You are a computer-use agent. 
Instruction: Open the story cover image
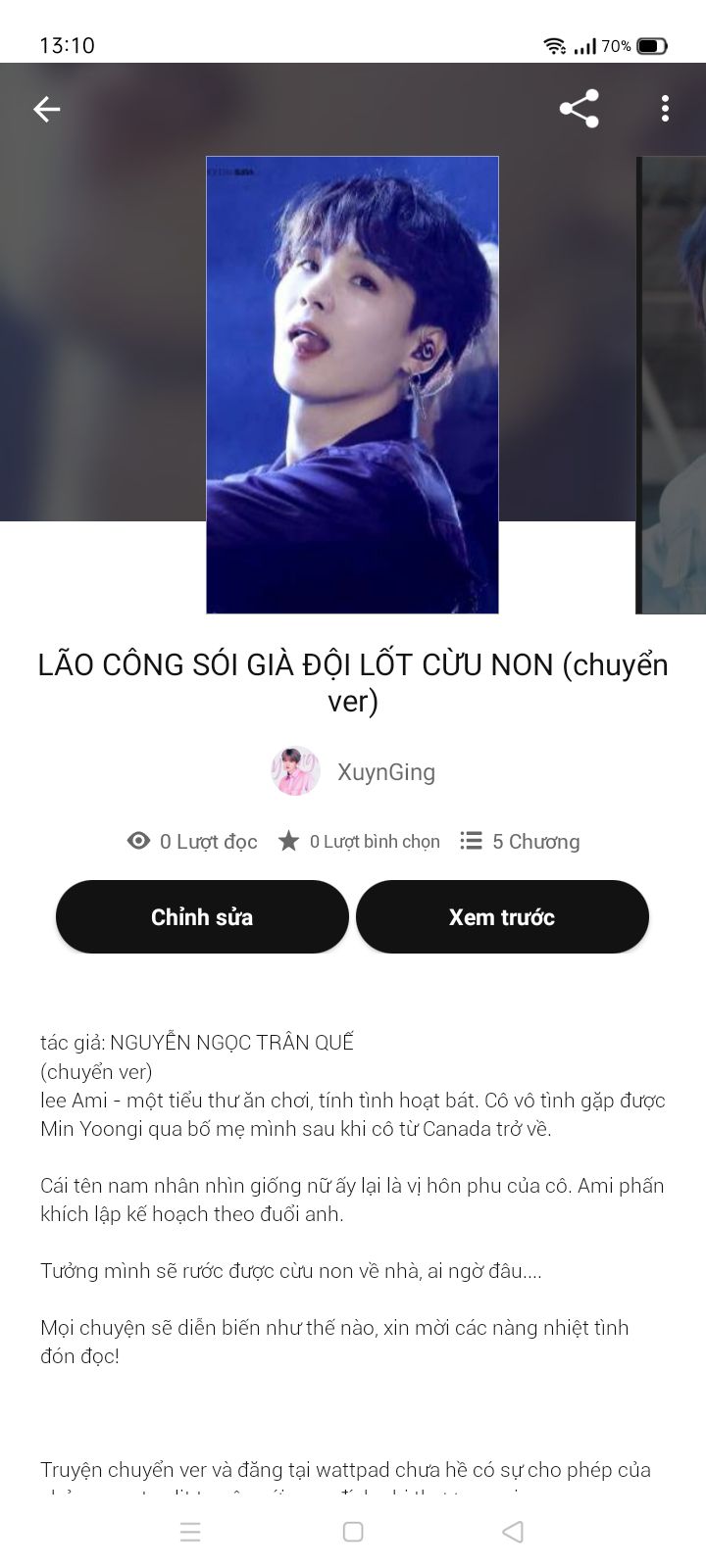pos(352,384)
